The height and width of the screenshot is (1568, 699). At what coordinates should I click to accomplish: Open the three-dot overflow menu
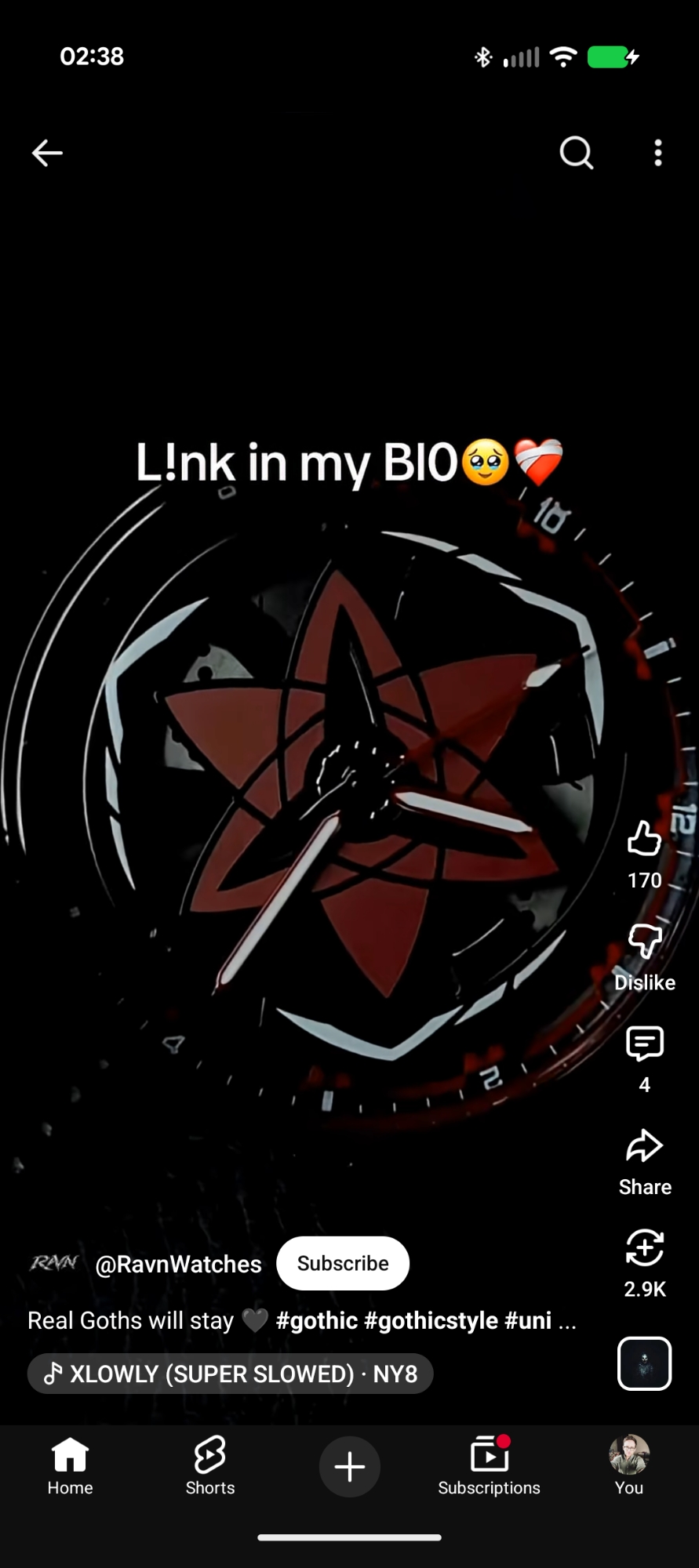point(658,153)
